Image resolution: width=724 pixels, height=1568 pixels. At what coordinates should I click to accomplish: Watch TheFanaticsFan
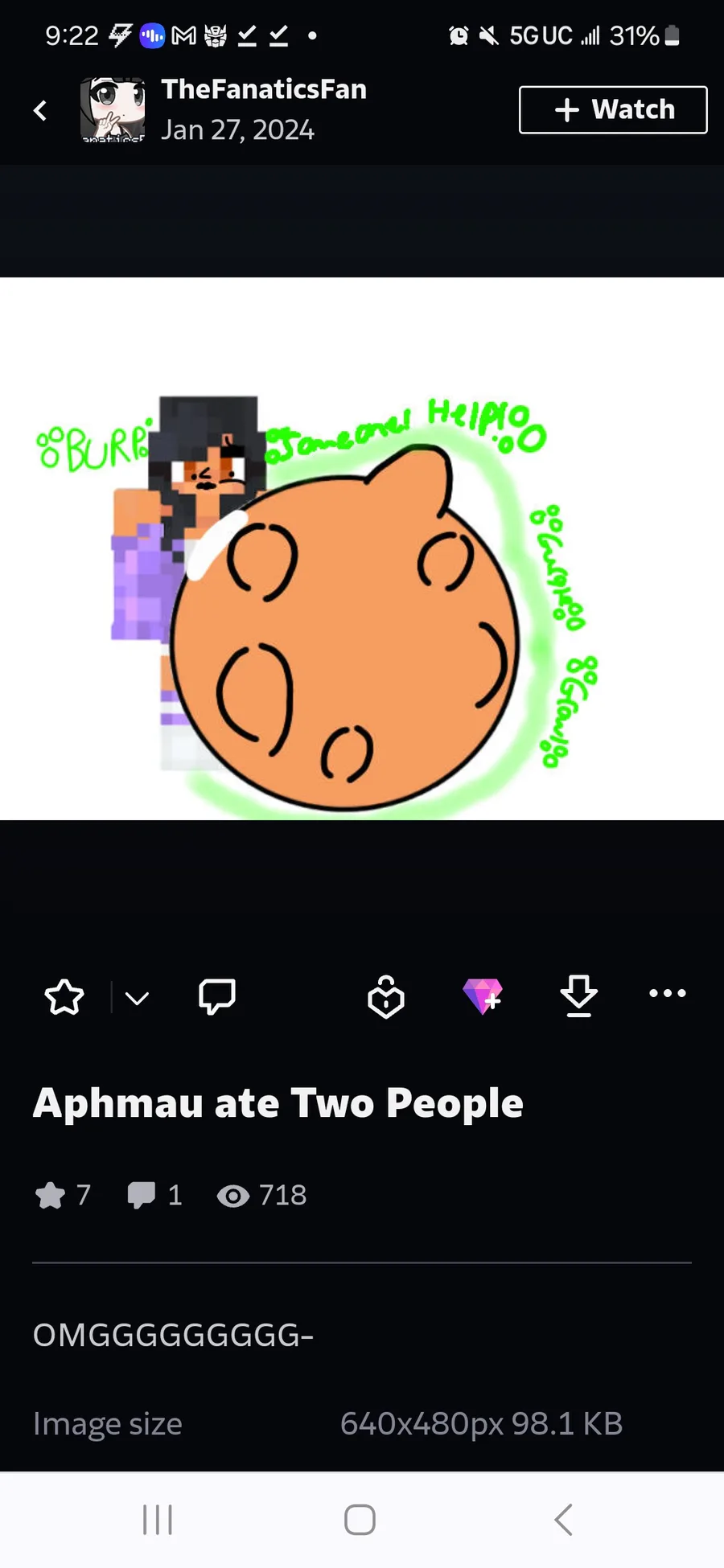click(613, 110)
